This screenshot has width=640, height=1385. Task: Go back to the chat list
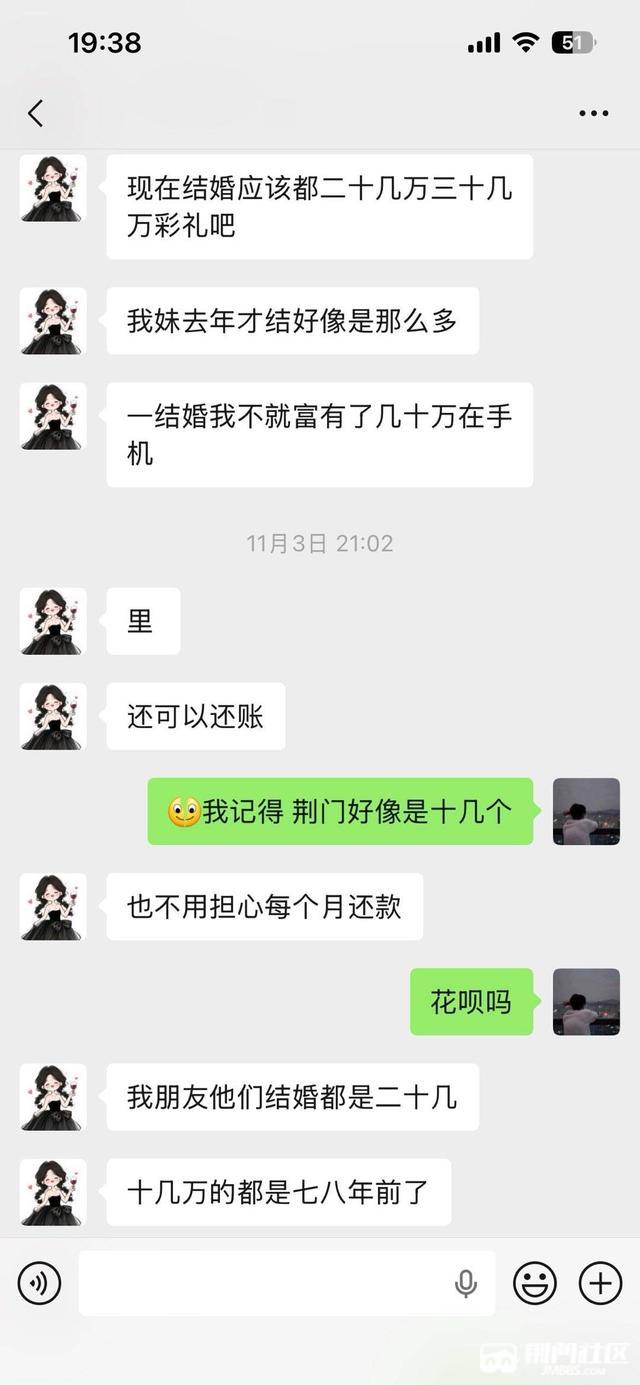coord(36,113)
